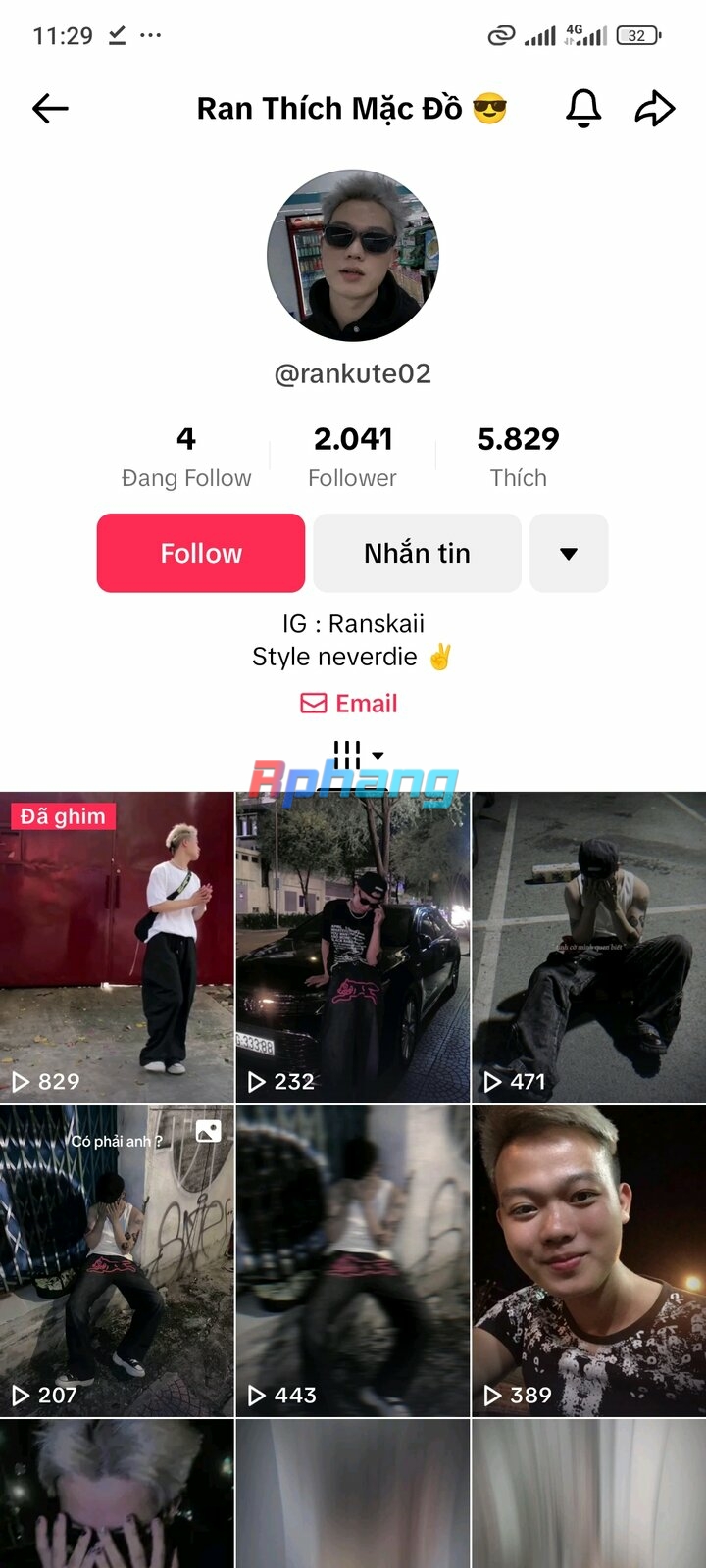Open the video grid sort tab
The image size is (706, 1568).
[x=358, y=756]
